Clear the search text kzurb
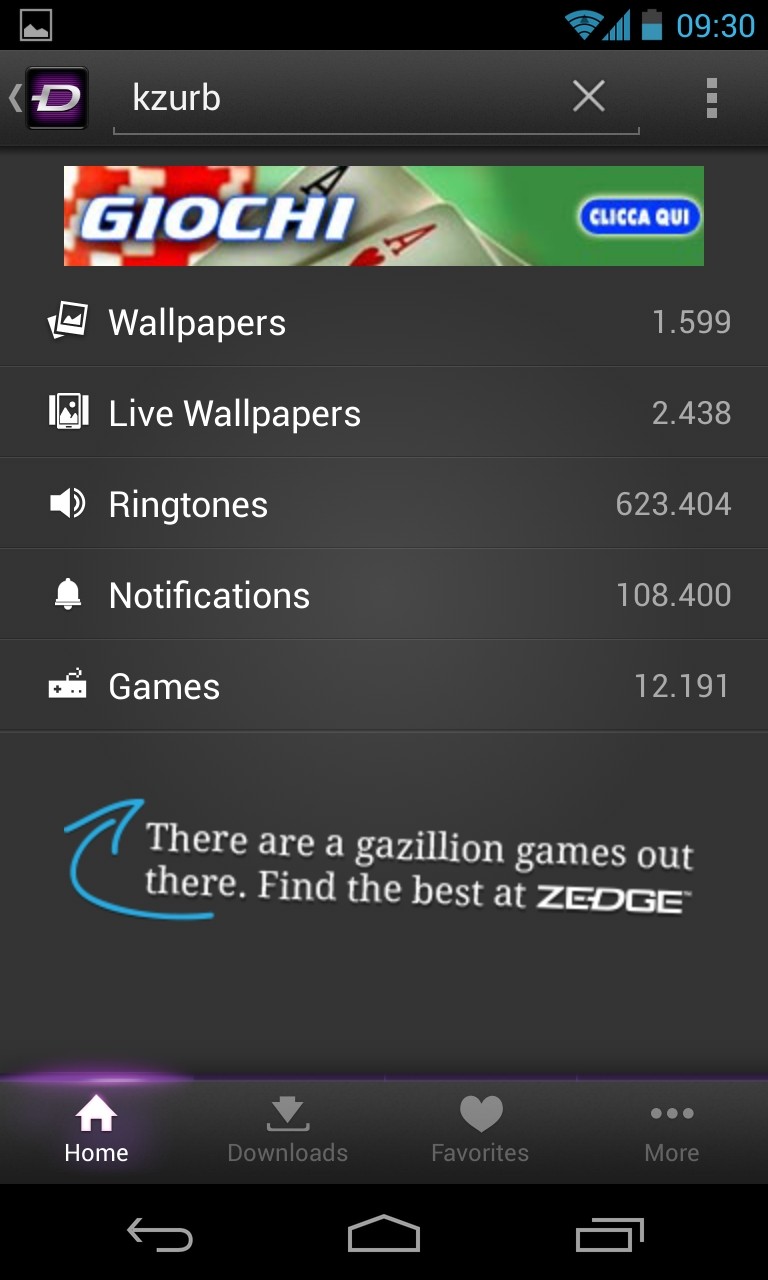 pos(588,97)
